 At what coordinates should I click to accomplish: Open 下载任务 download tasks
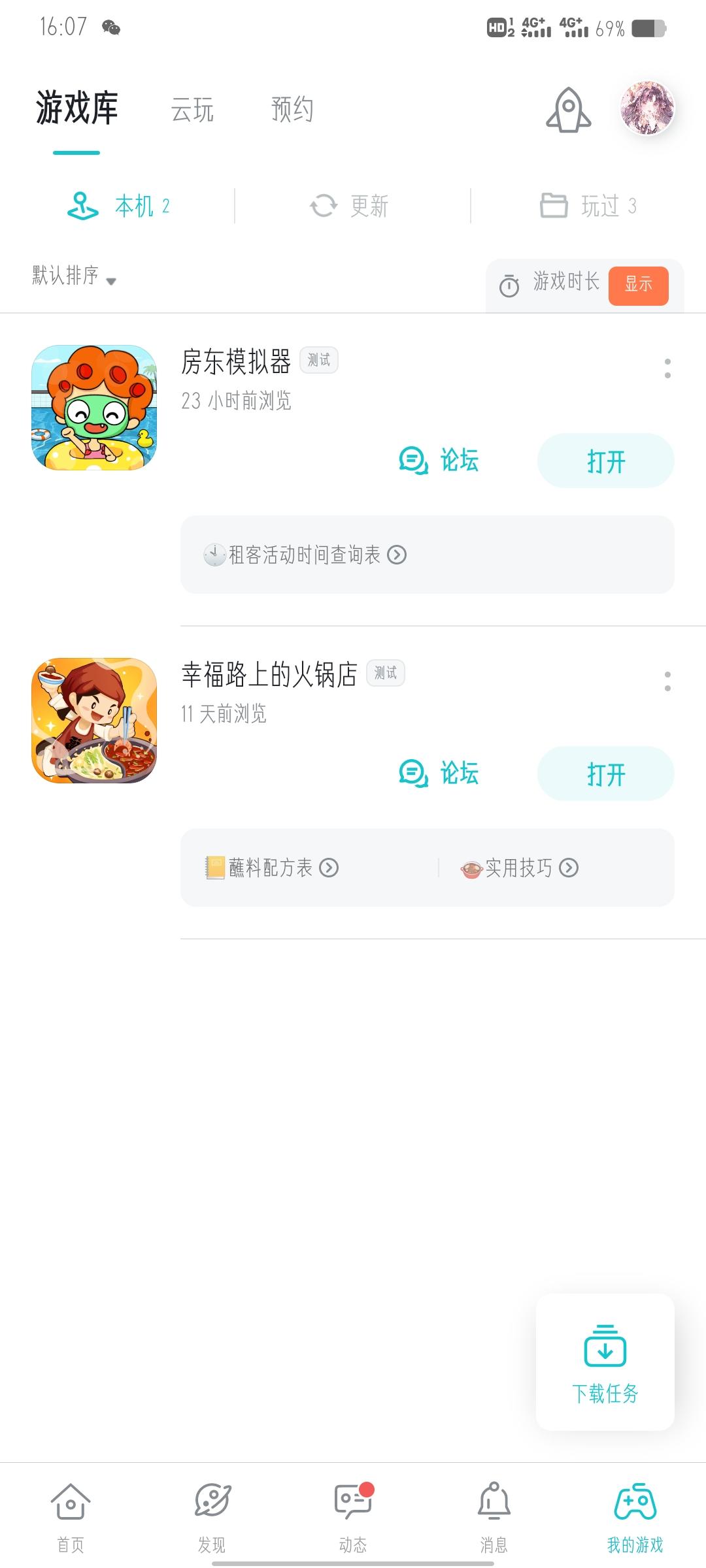(605, 1362)
